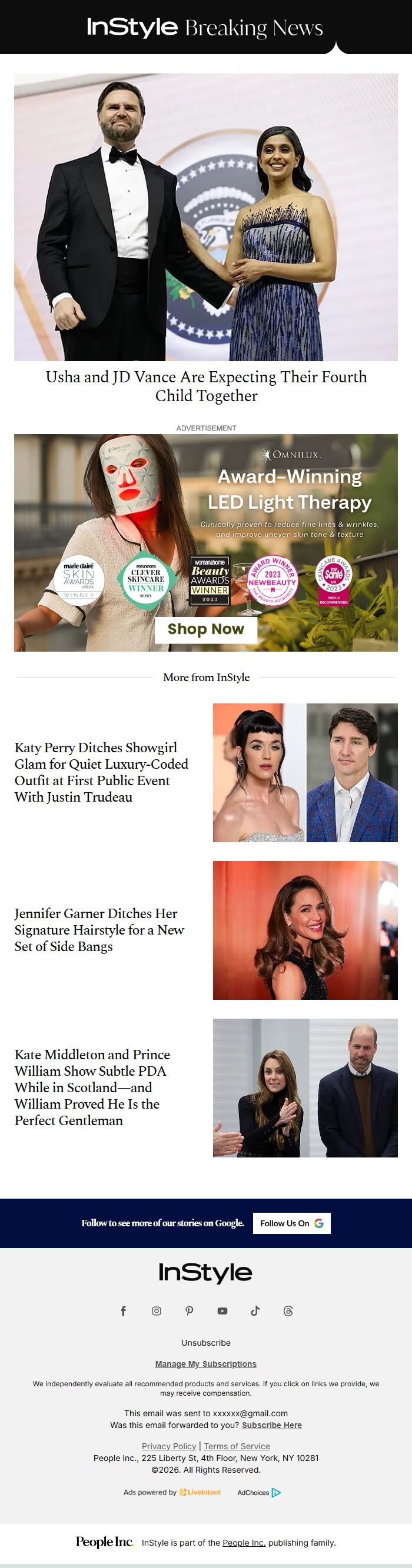Open the Katy Perry and Justin Trudeau story
Image resolution: width=412 pixels, height=1568 pixels.
coord(101,772)
